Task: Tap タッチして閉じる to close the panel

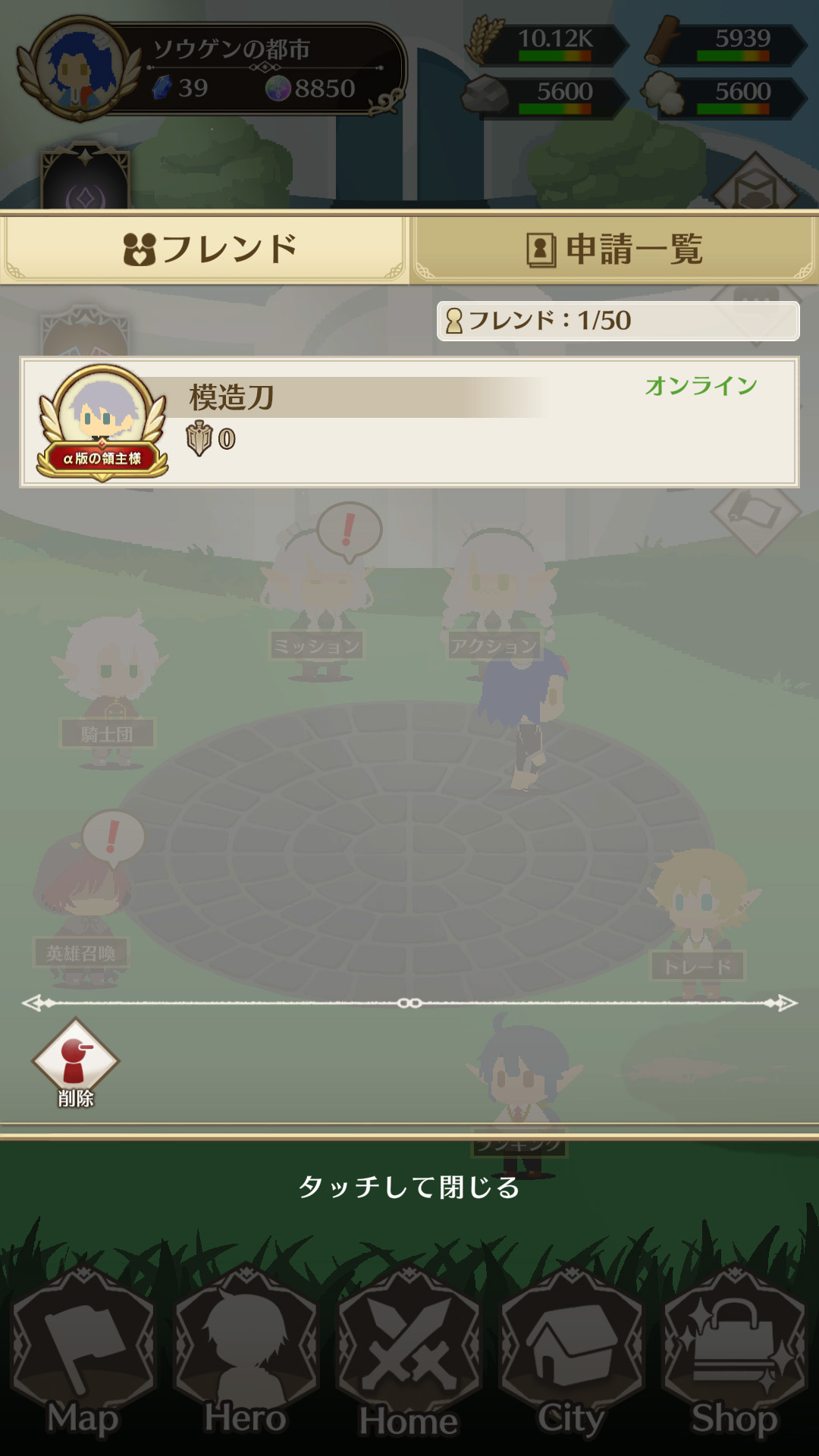Action: (x=409, y=1187)
